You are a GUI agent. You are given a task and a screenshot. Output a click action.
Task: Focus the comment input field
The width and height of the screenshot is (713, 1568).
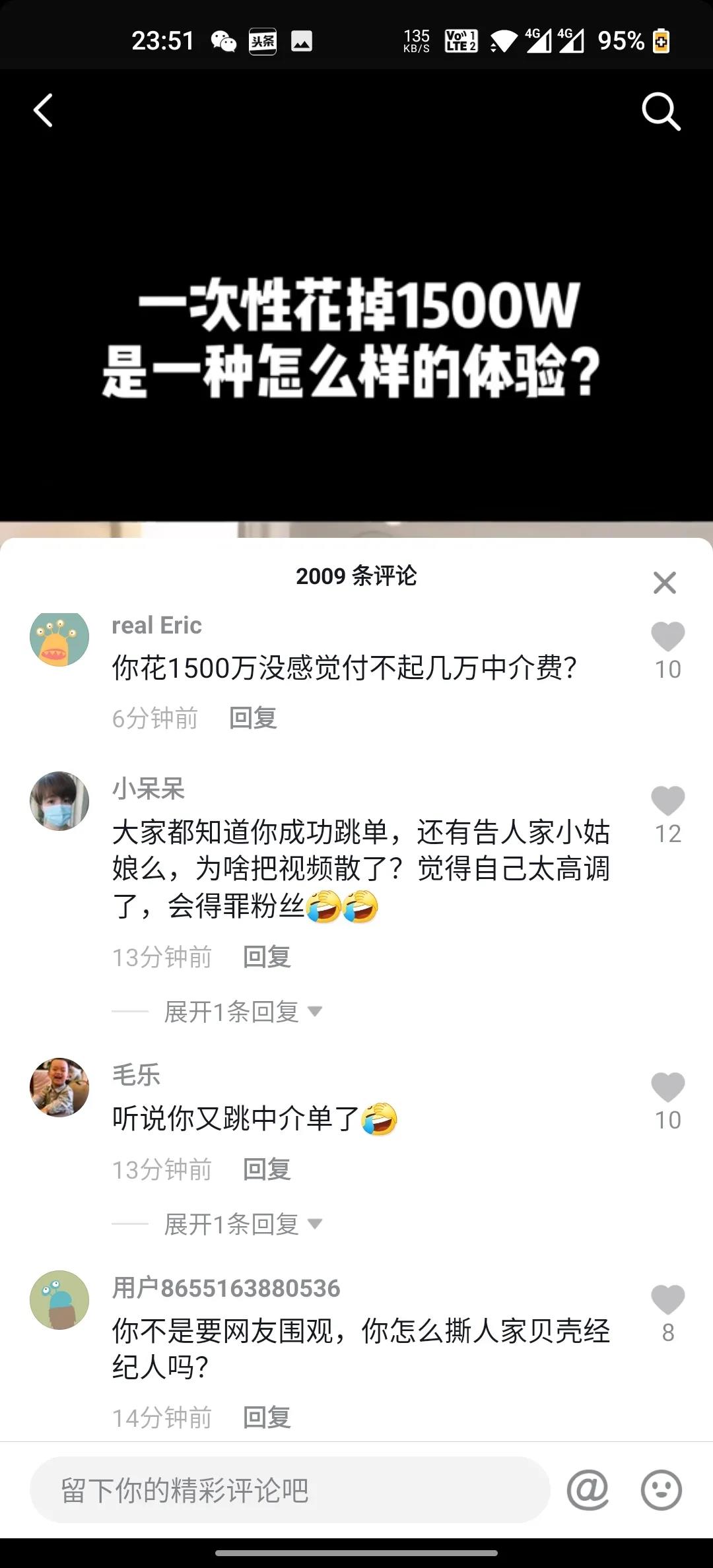(x=289, y=1490)
